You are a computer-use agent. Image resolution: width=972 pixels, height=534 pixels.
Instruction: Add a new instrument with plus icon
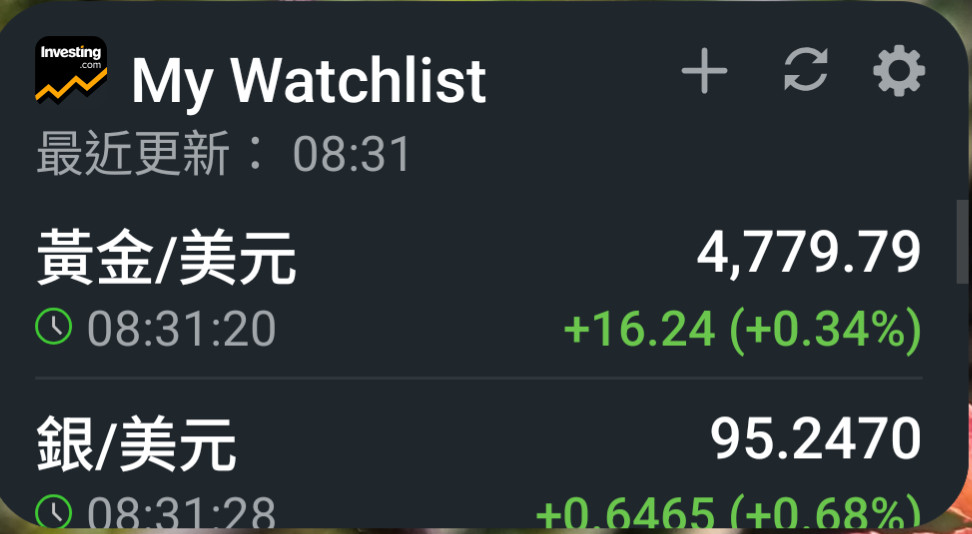(704, 72)
